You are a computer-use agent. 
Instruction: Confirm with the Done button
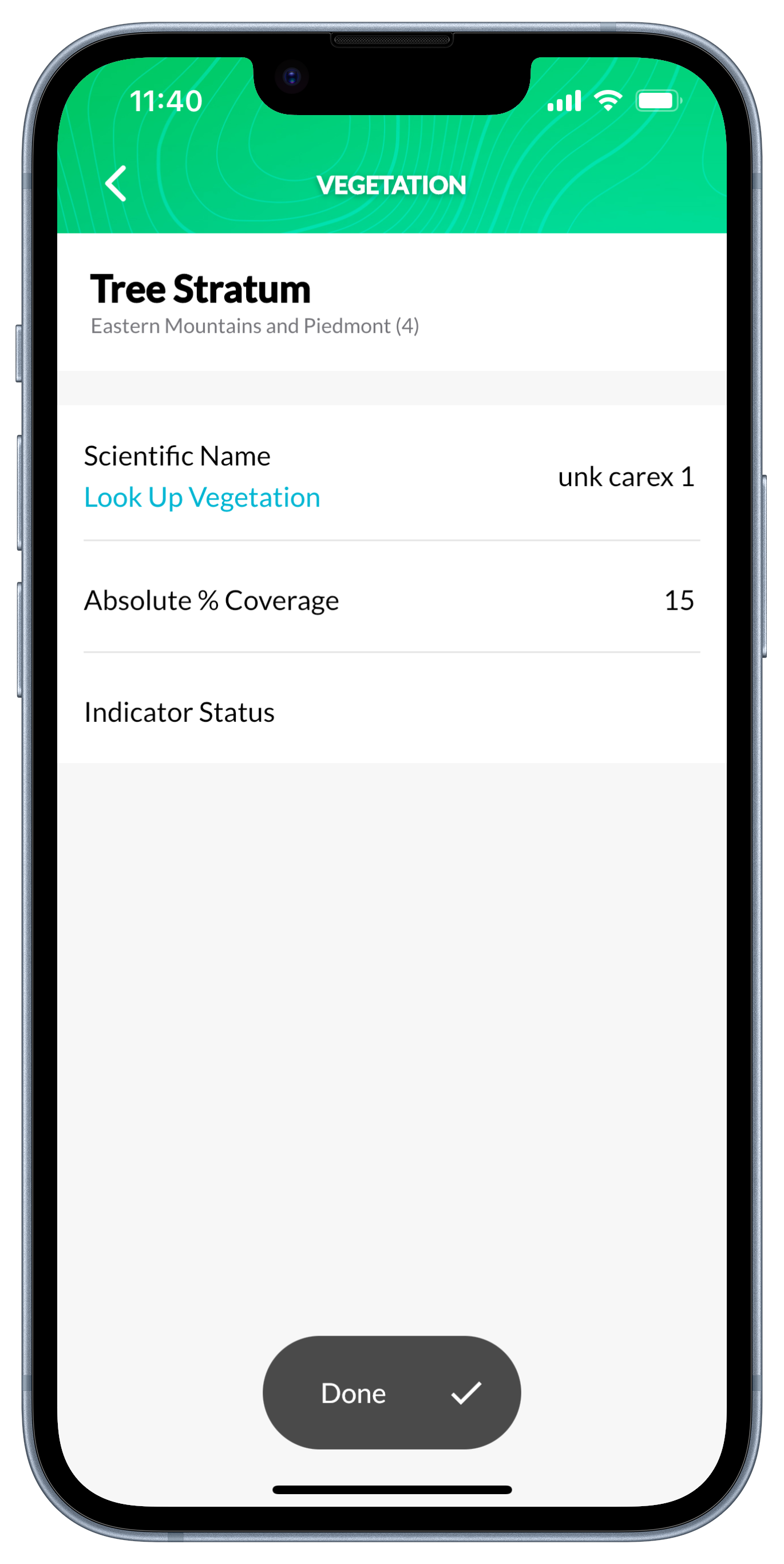[x=391, y=1392]
